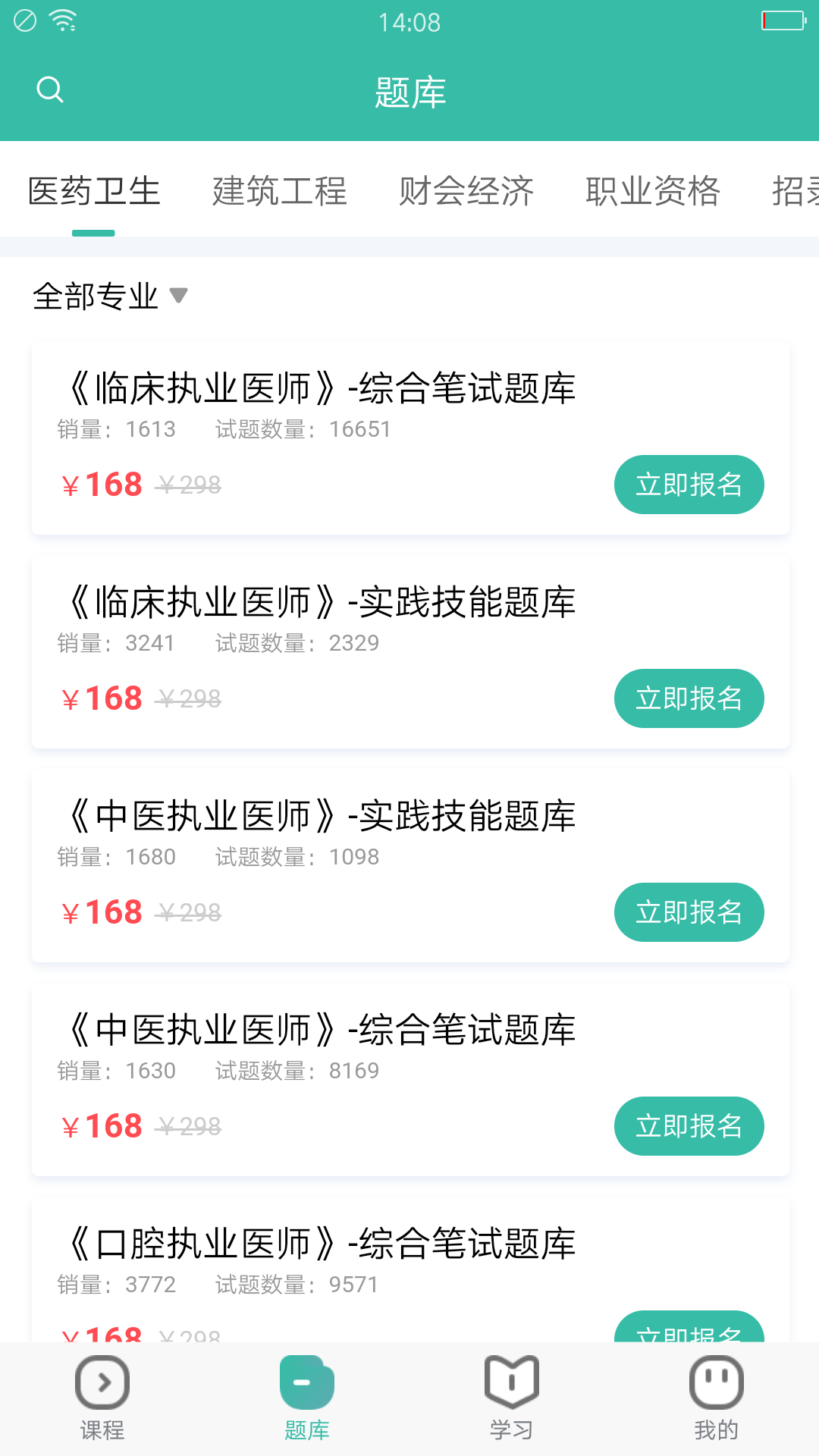Select the 课程 (Courses) icon in bottom navigation
Screen dimensions: 819x1456
[x=102, y=1398]
